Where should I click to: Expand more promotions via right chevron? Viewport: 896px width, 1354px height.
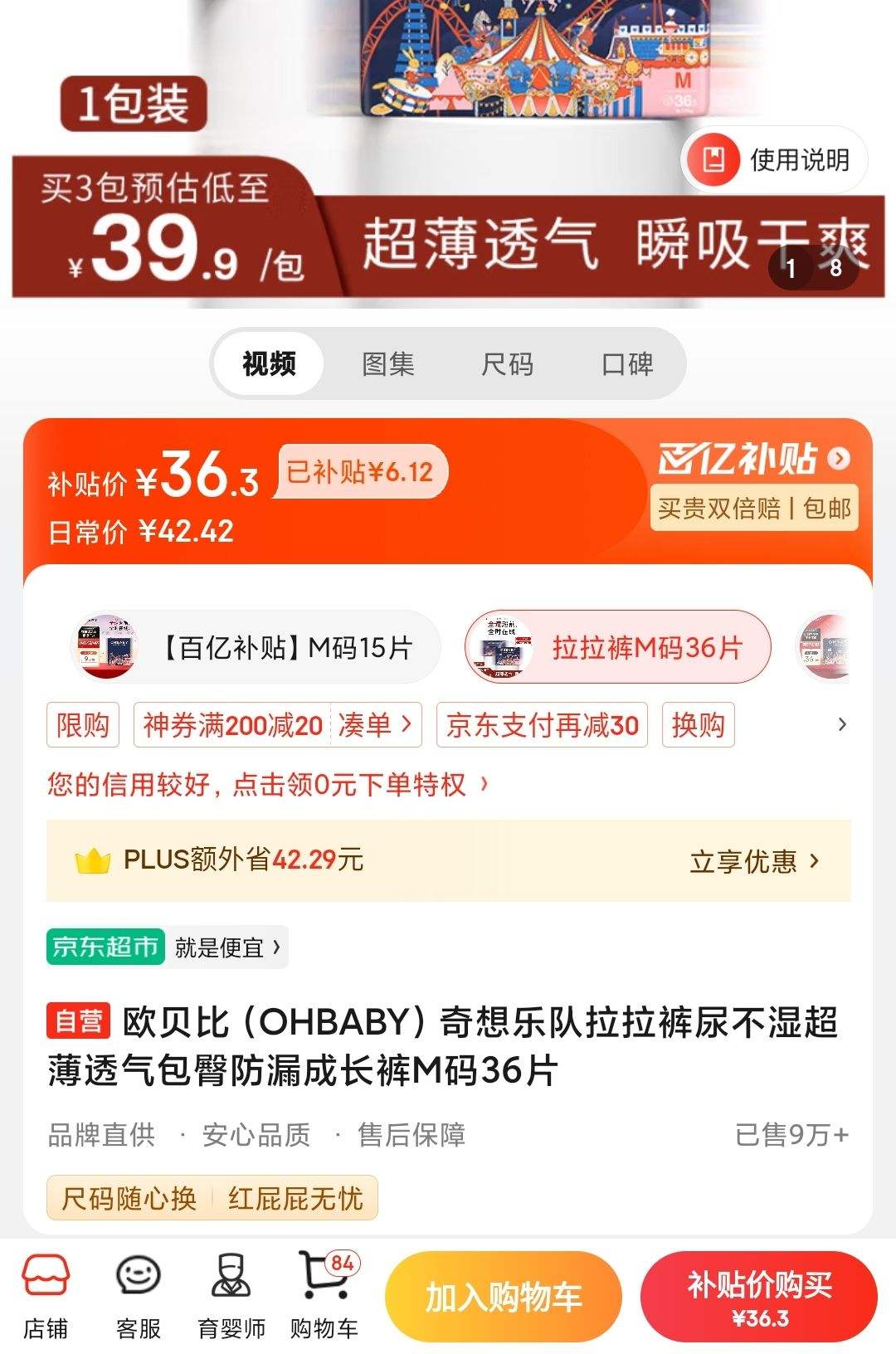(x=840, y=724)
